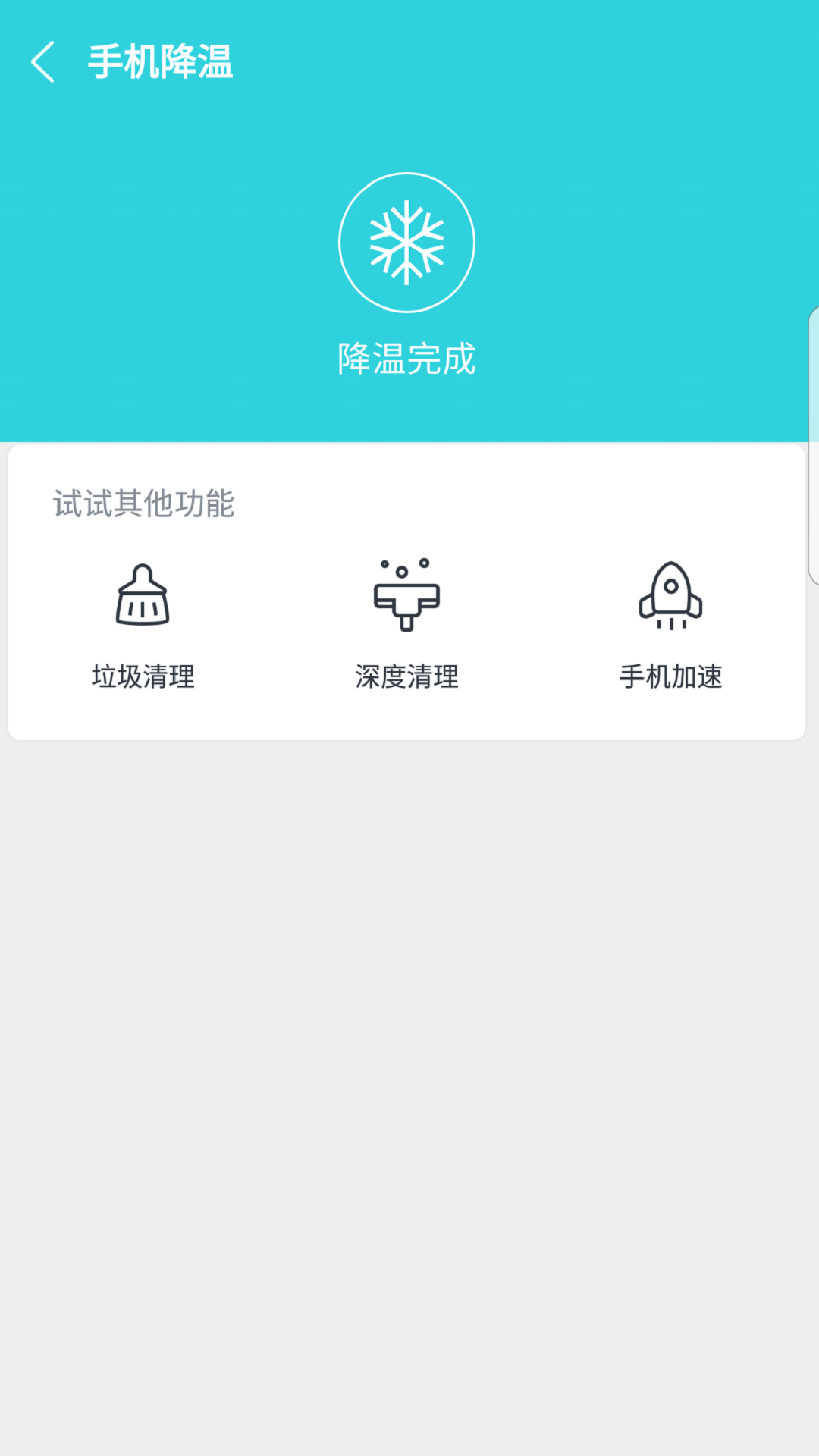Image resolution: width=819 pixels, height=1456 pixels.
Task: Tap the snowflake cooling icon
Action: coord(406,241)
